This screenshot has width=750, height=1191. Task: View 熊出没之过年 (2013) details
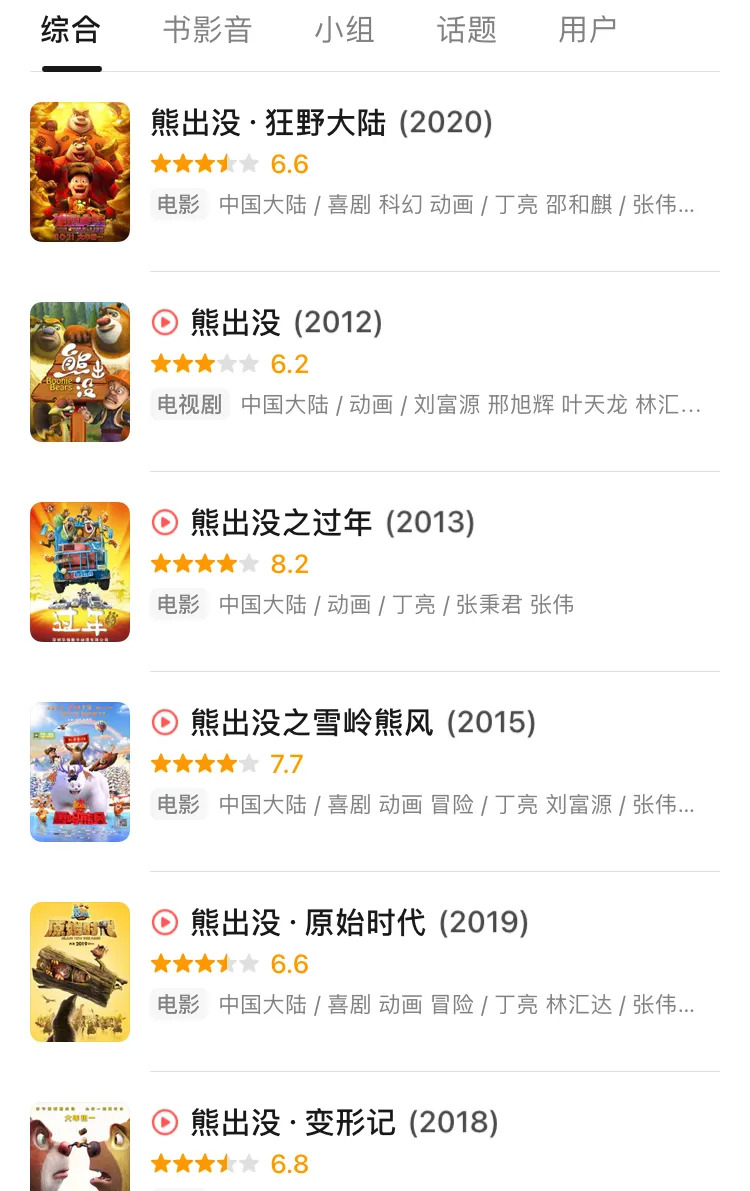[332, 523]
